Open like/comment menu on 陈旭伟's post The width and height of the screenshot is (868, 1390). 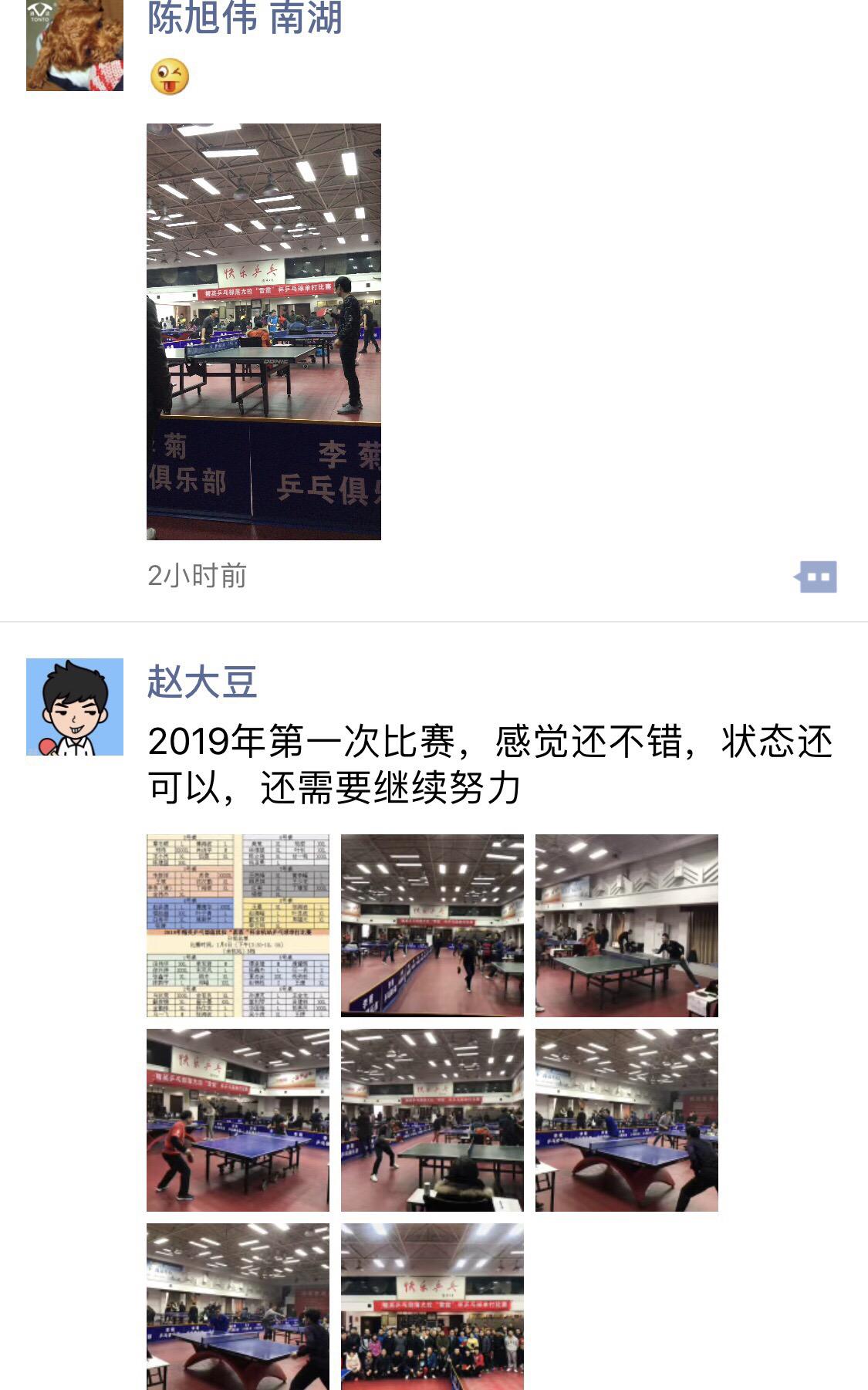[x=816, y=577]
